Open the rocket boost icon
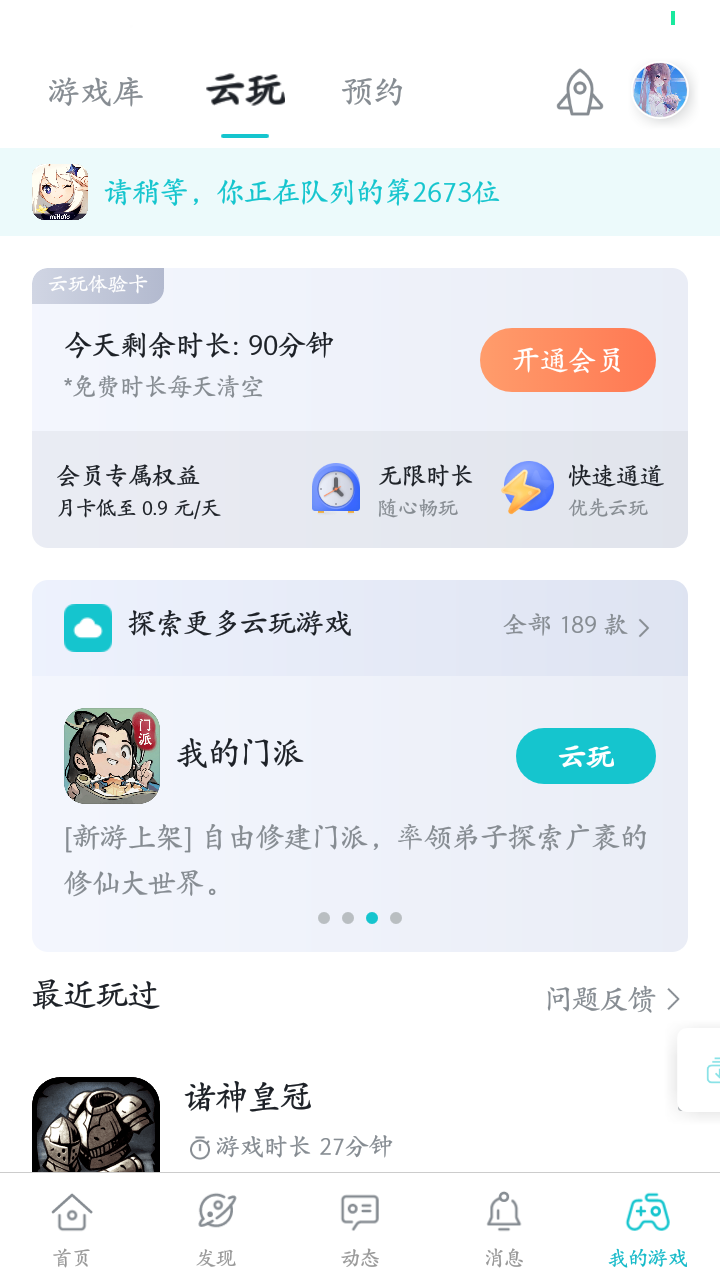This screenshot has height=1280, width=720. point(580,92)
